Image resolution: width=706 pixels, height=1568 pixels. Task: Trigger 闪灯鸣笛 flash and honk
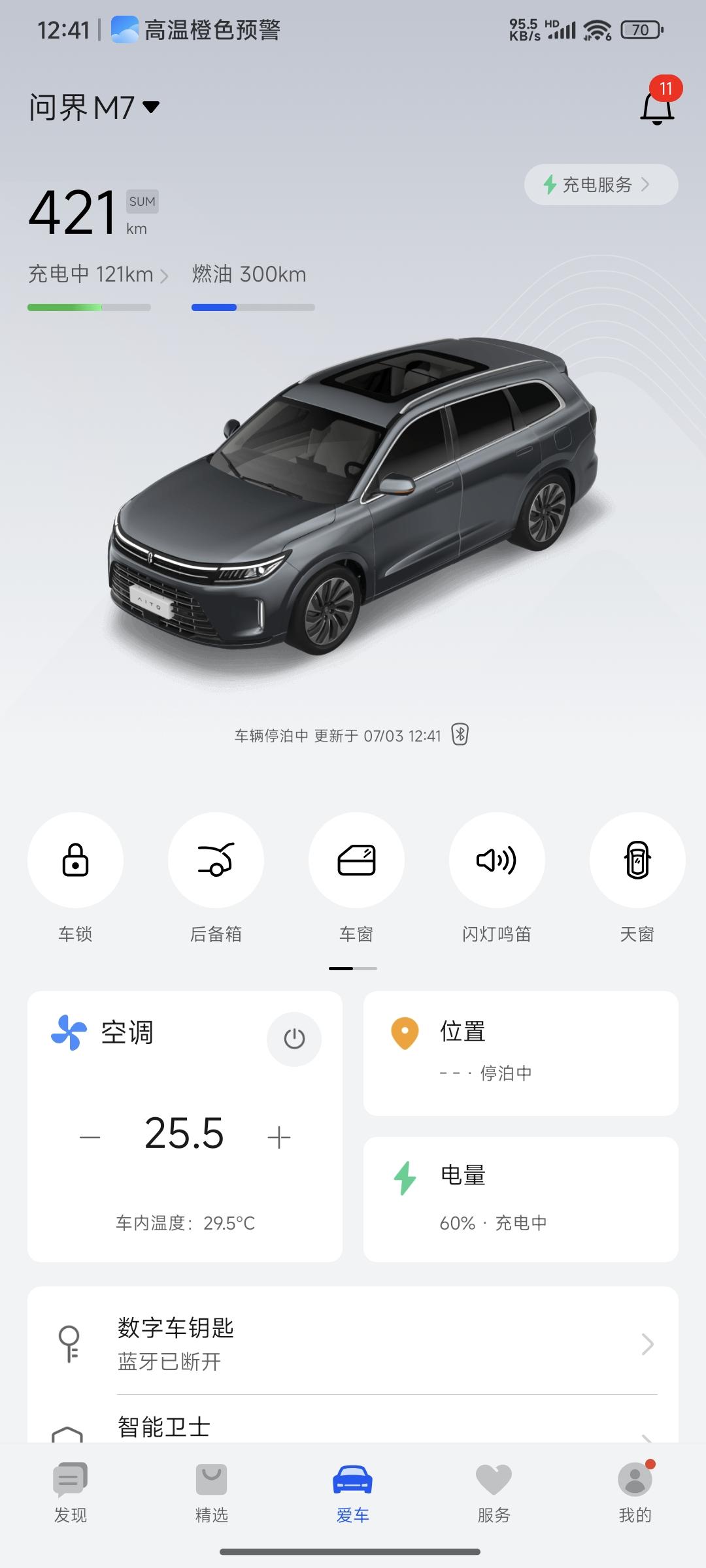click(497, 860)
